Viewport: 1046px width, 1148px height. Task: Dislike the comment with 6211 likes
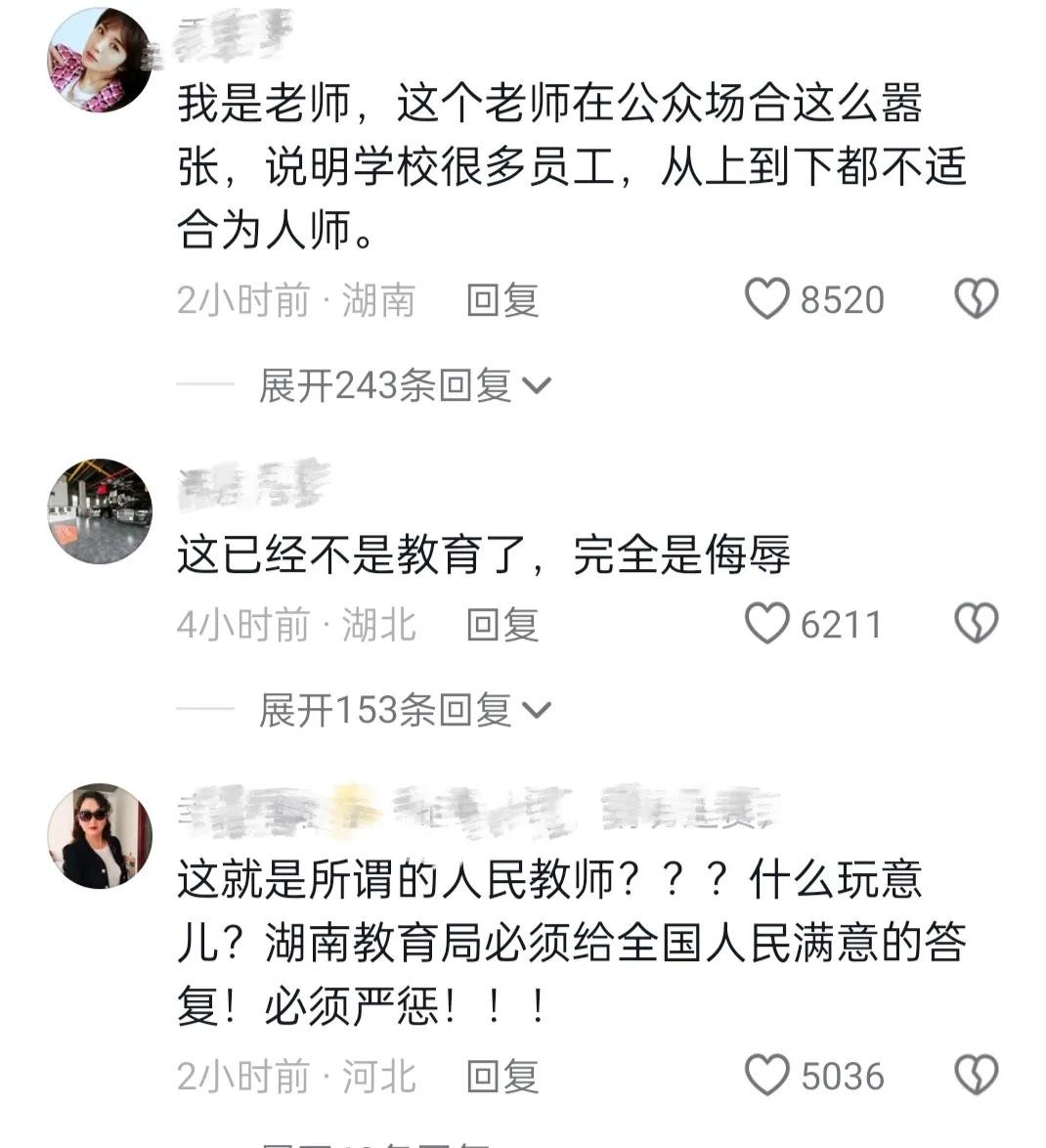[976, 624]
